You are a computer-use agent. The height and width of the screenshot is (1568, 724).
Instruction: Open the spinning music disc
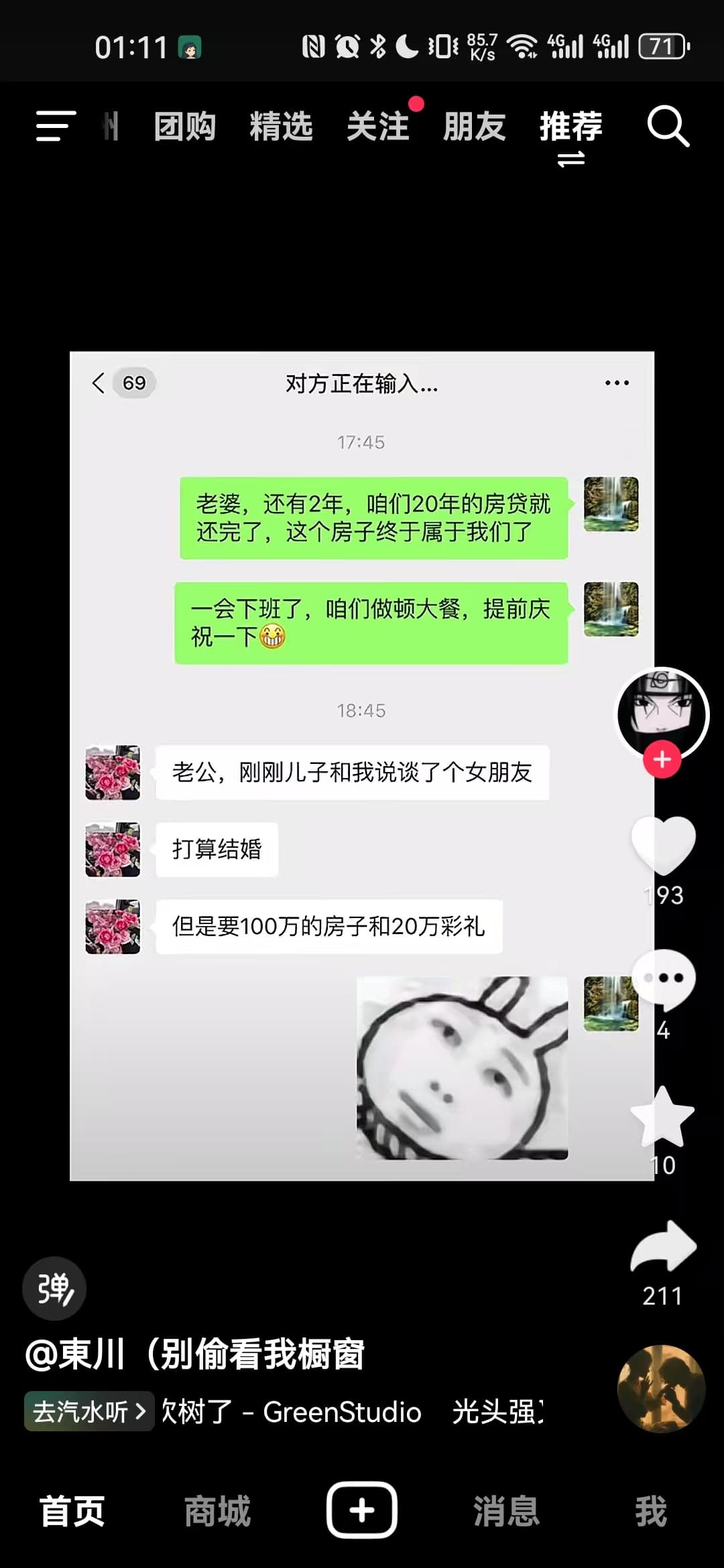coord(661,1388)
